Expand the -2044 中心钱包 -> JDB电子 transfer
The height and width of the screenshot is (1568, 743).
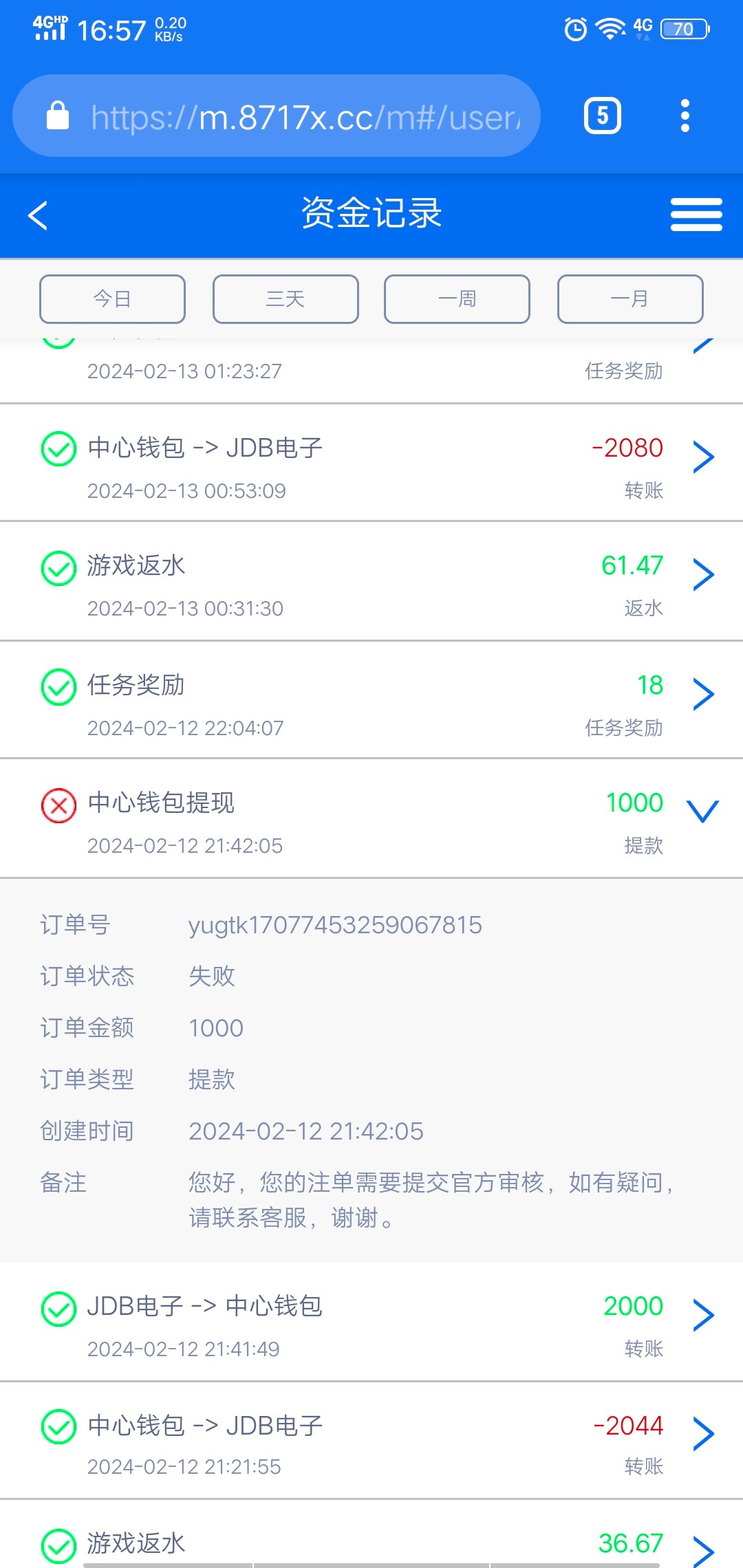click(703, 1434)
